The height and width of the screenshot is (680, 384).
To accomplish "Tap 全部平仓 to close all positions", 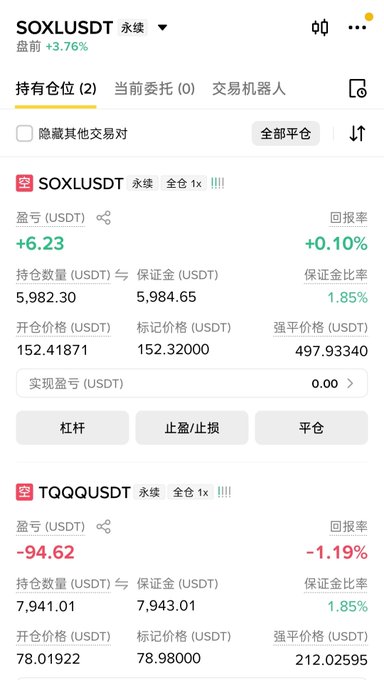I will coord(286,134).
